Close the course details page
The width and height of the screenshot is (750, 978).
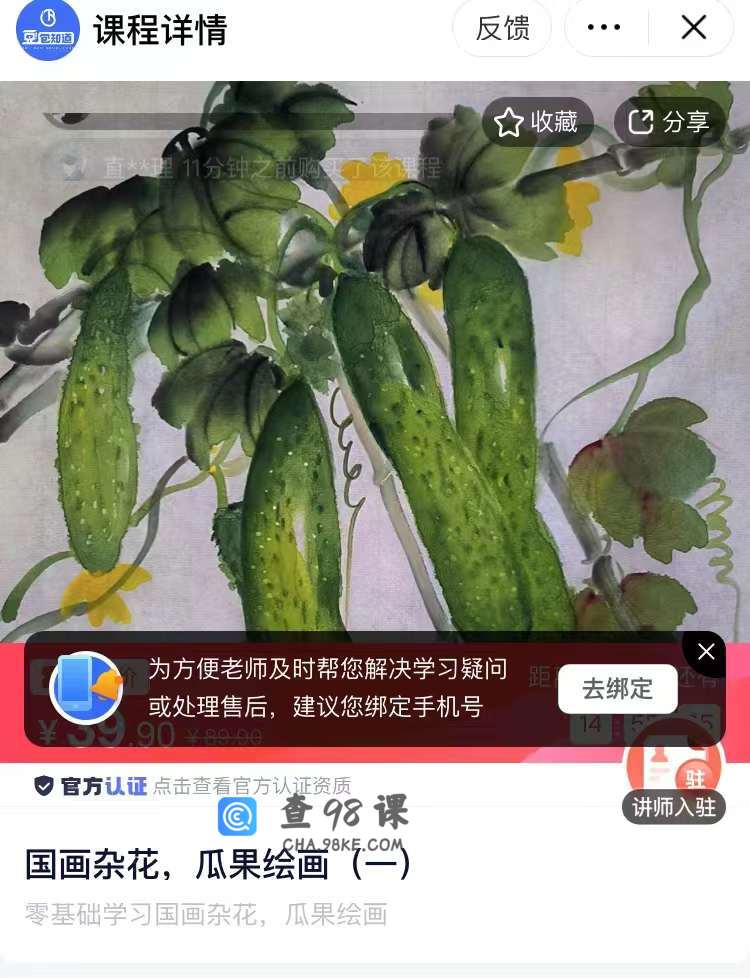click(694, 28)
